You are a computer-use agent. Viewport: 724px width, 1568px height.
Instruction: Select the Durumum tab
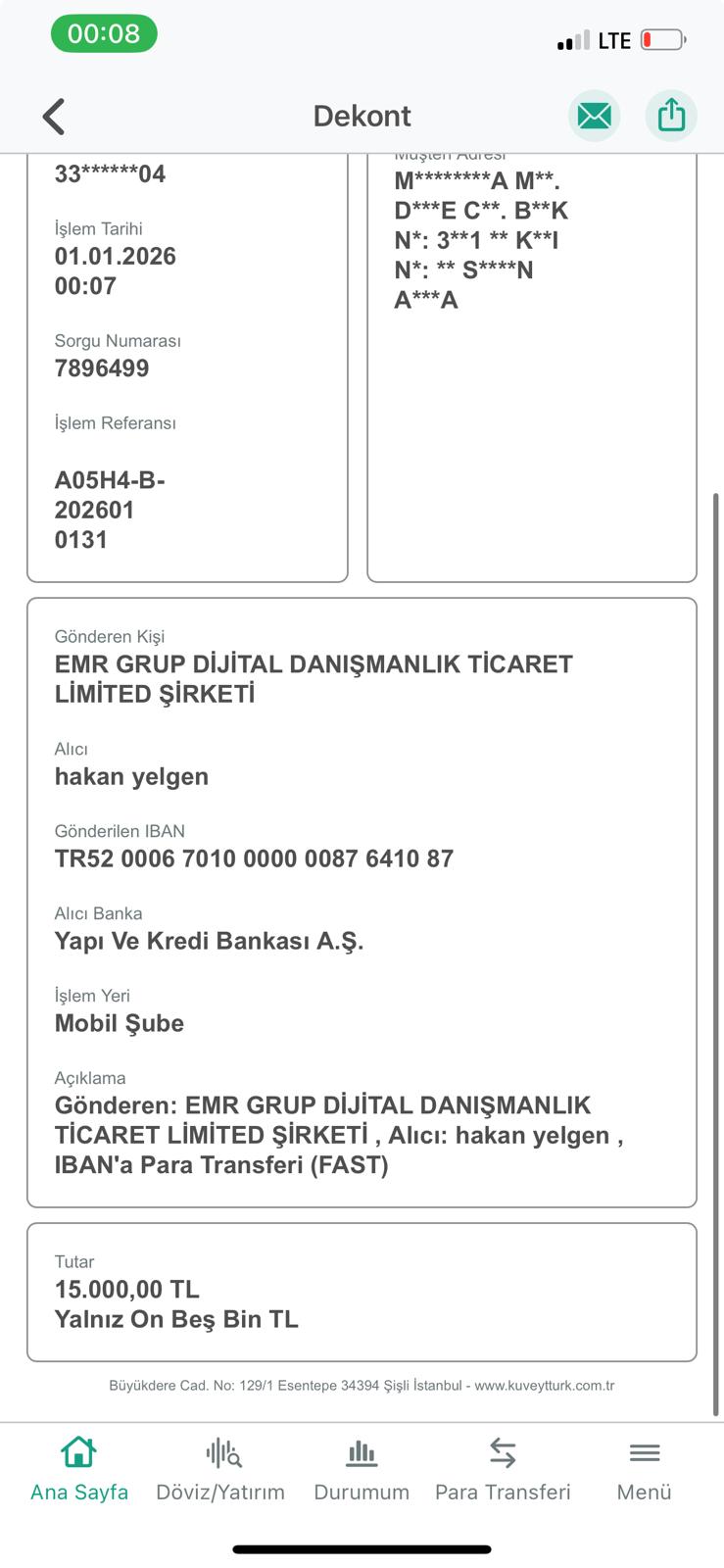click(362, 1469)
